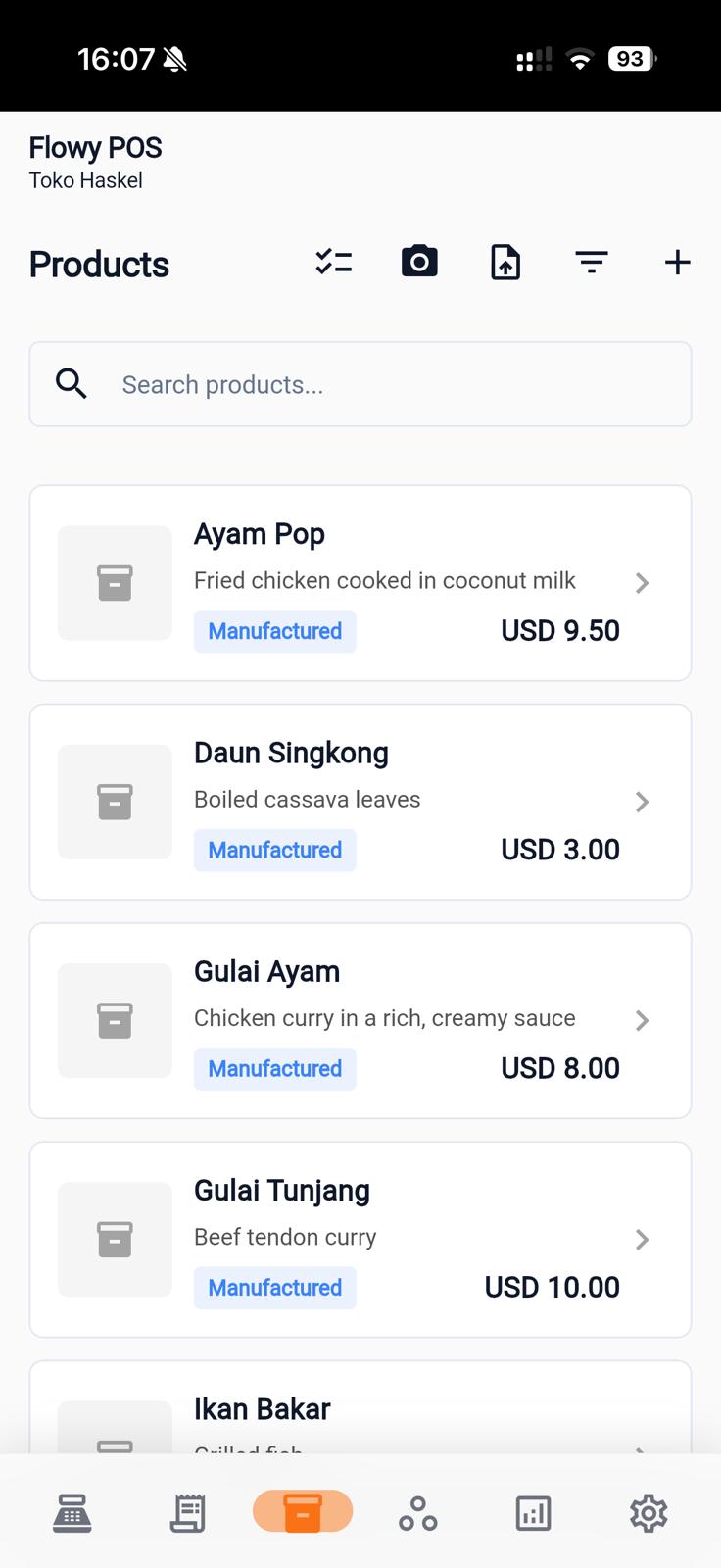Viewport: 721px width, 1568px height.
Task: Open the camera scan icon
Action: click(419, 262)
